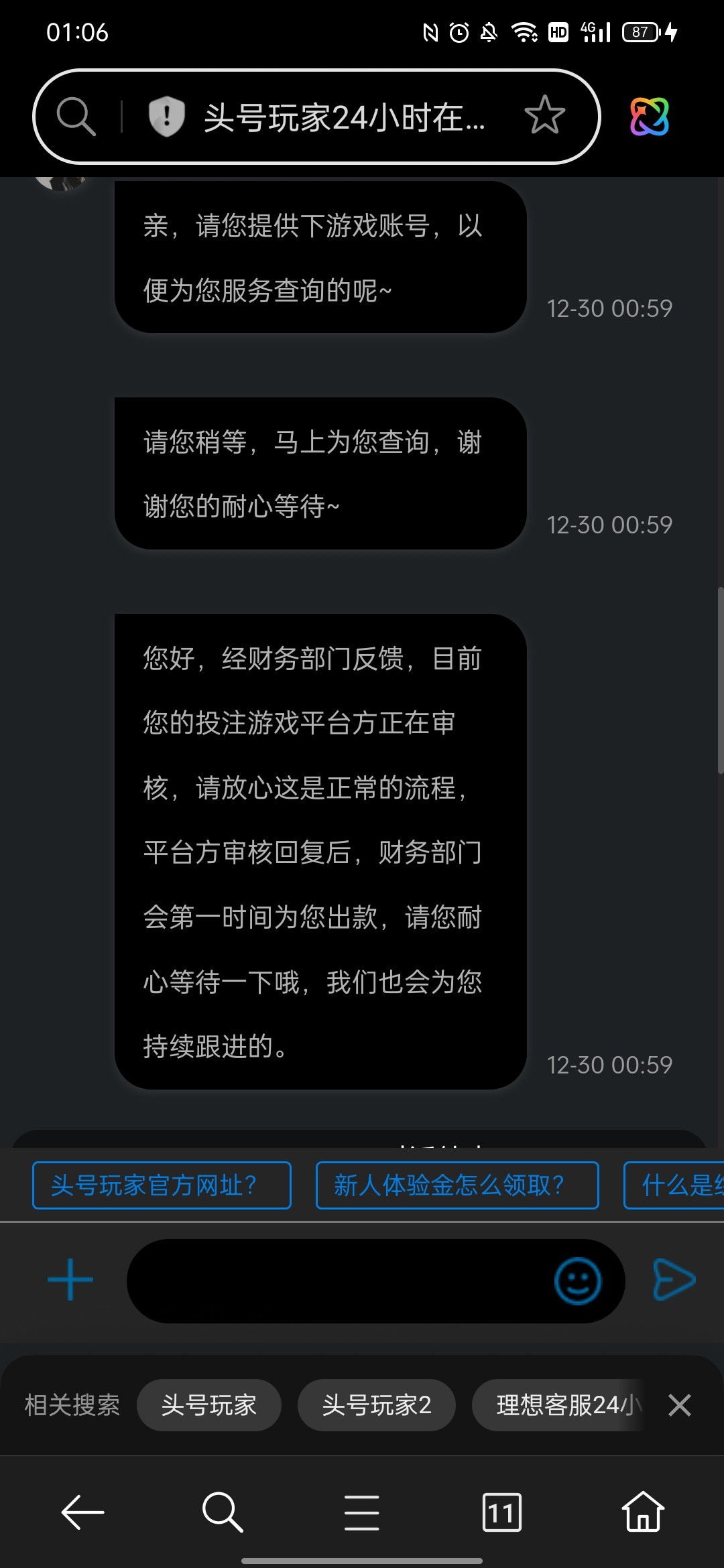Select quick reply 新人体验金怎么领取?
This screenshot has width=724, height=1568.
[x=457, y=1185]
